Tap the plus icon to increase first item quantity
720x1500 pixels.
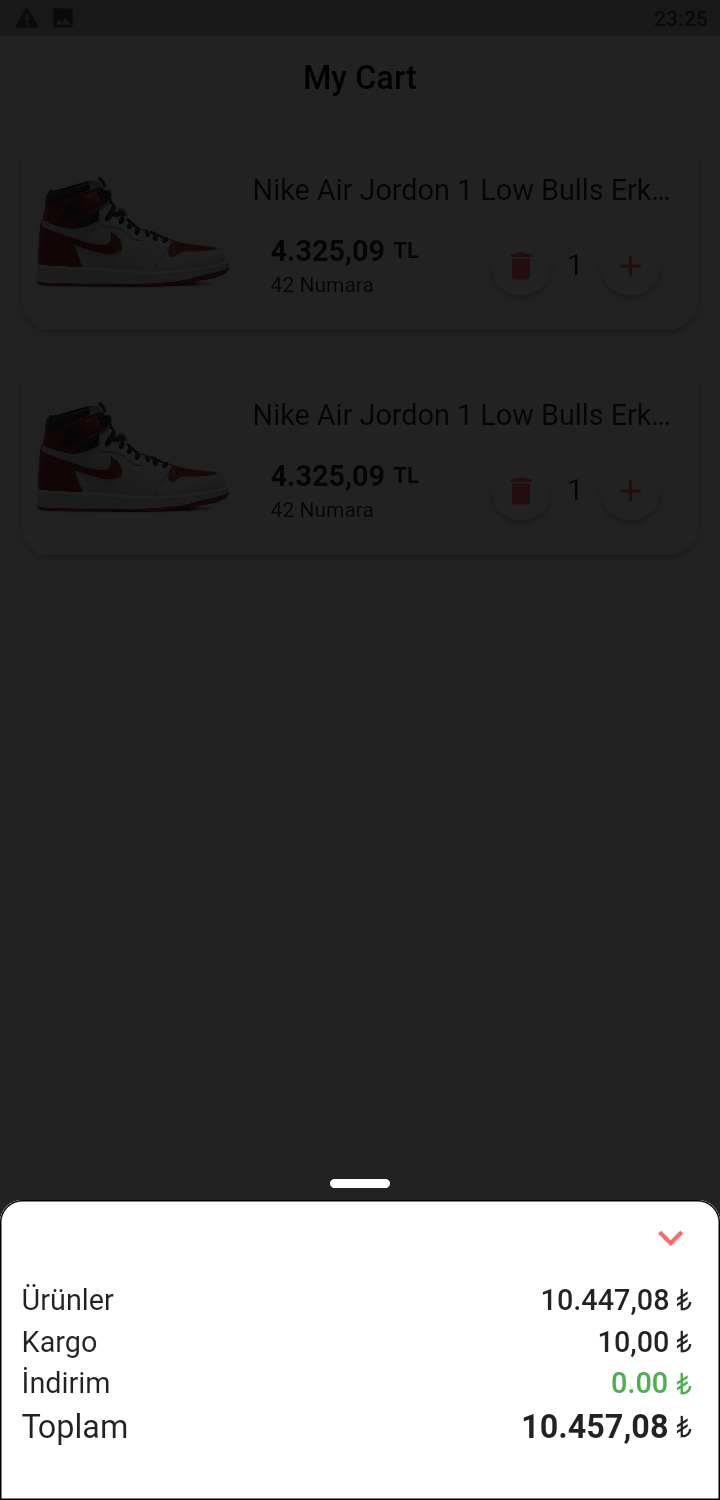(x=630, y=265)
